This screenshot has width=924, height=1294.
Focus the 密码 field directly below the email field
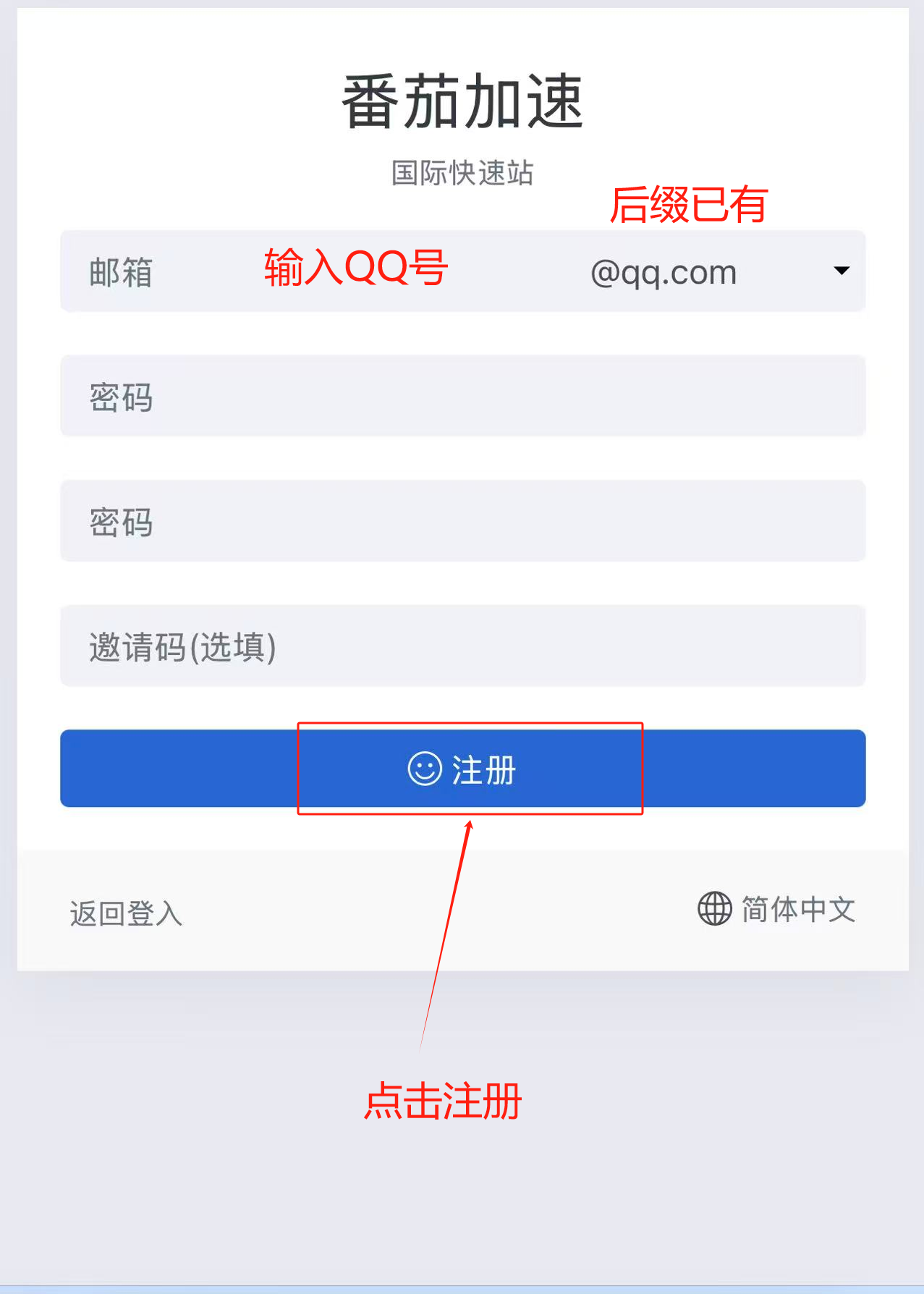coord(462,397)
